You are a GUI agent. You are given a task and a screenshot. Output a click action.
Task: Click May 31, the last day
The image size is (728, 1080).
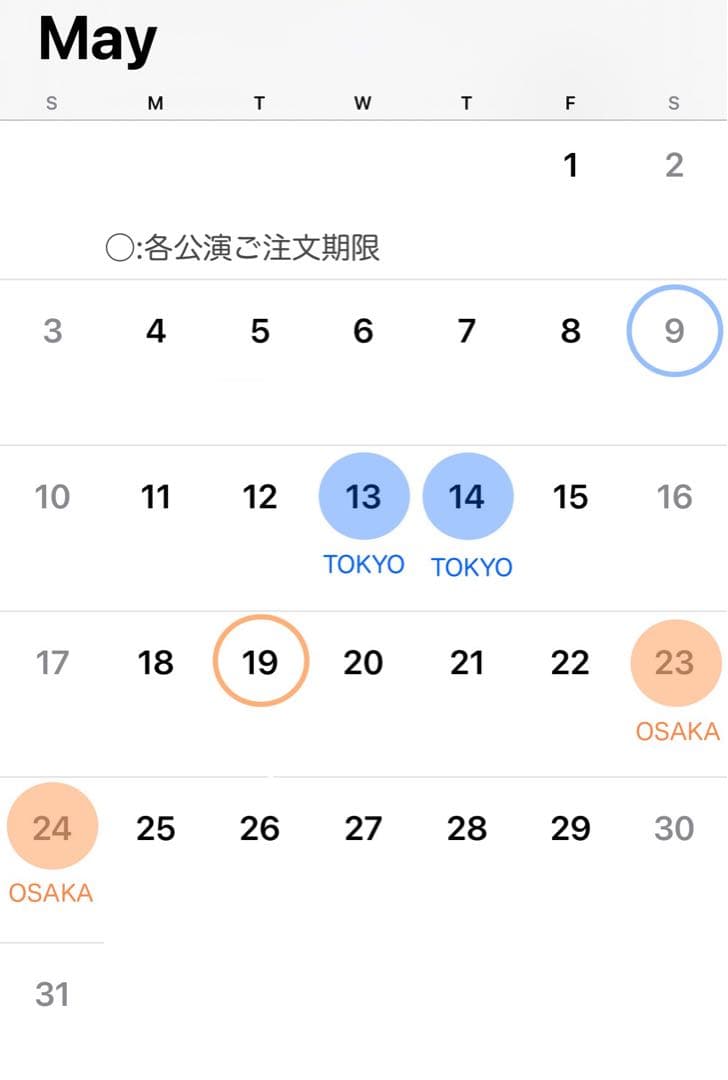(54, 993)
